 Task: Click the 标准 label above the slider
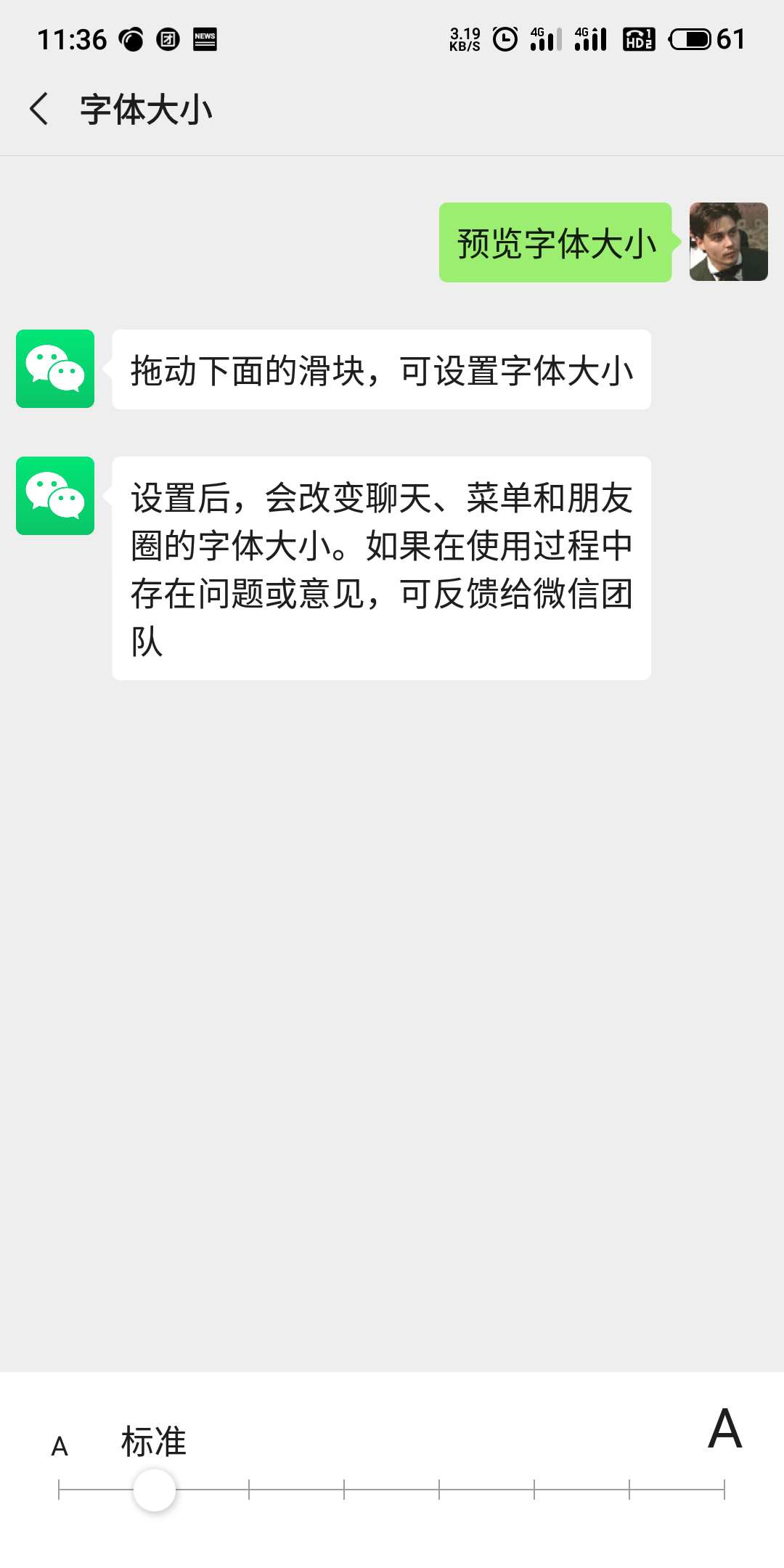[x=153, y=1441]
